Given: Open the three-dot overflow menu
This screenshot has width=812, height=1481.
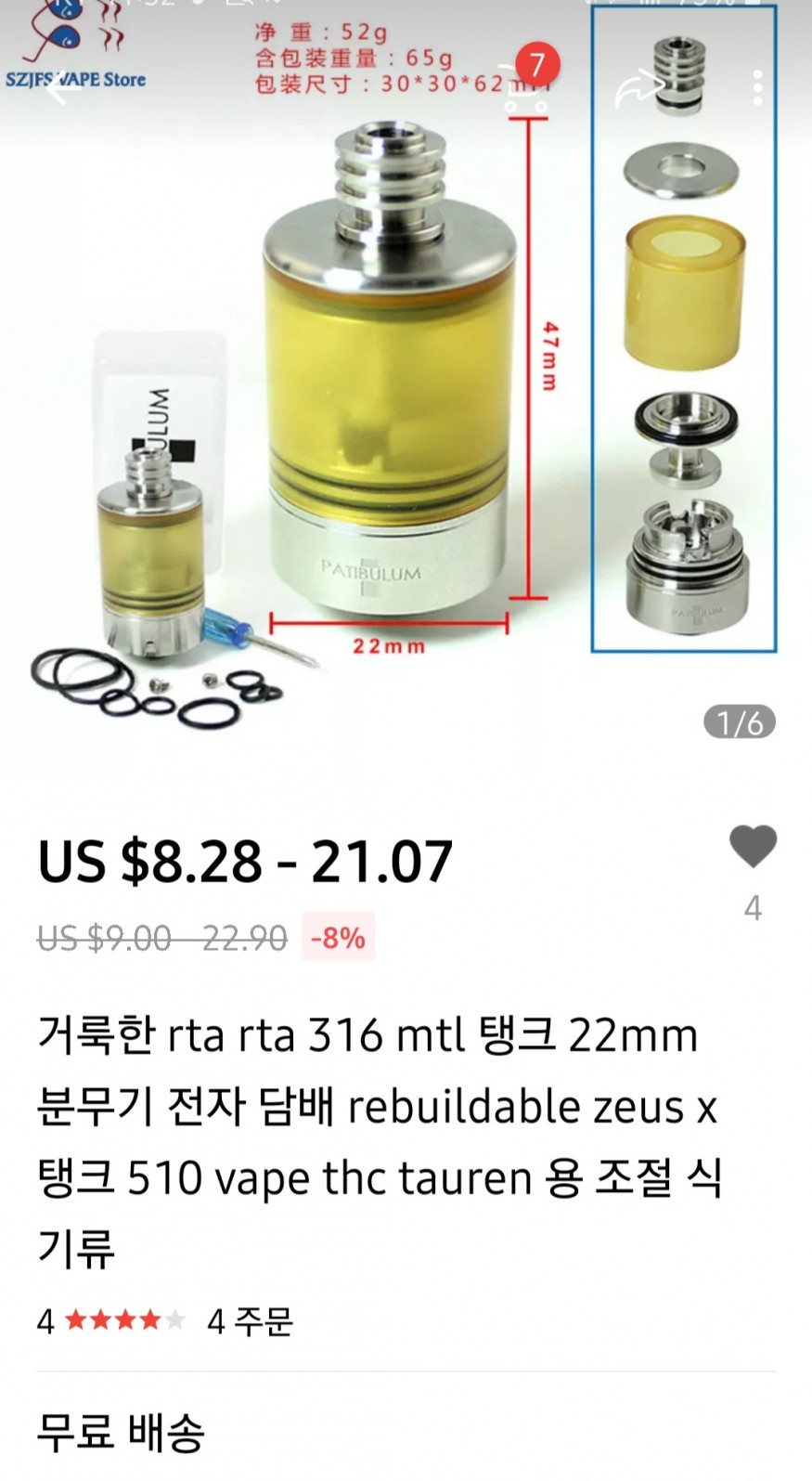Looking at the screenshot, I should (757, 88).
